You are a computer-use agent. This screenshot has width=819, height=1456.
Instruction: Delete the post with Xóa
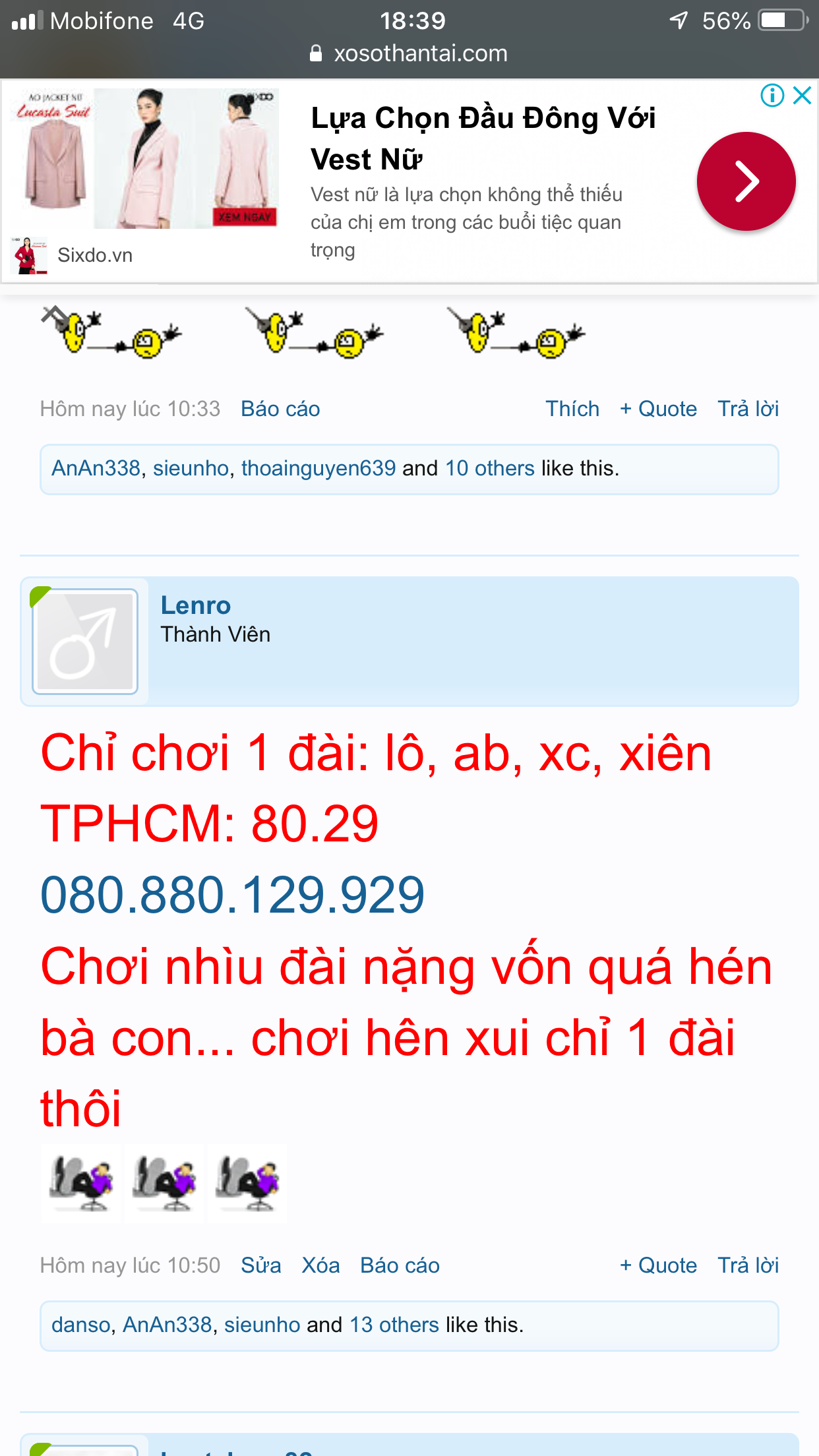pyautogui.click(x=320, y=1265)
